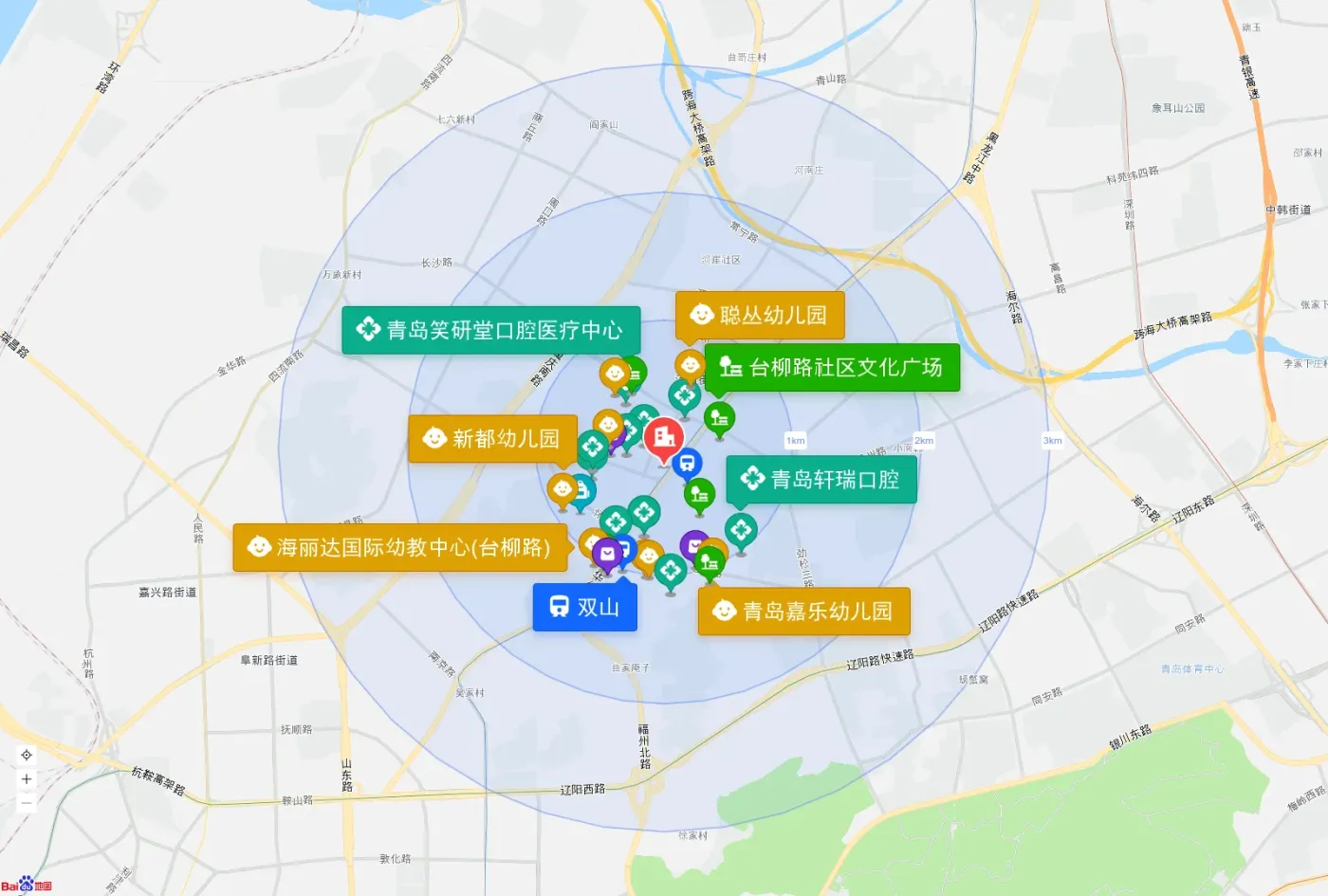Select the 新都幼儿园 label
This screenshot has height=896, width=1328.
(x=492, y=438)
